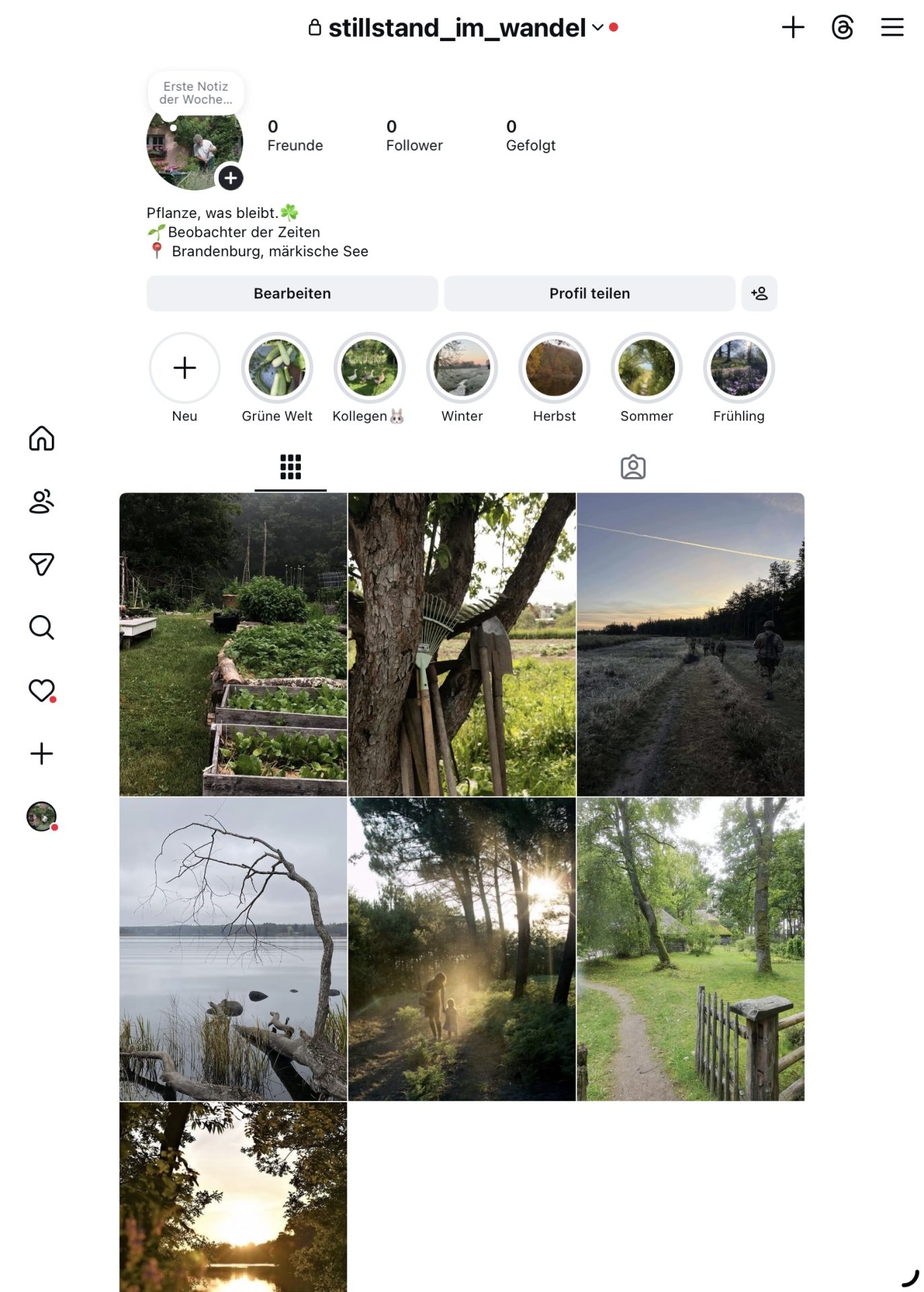
Task: Open direct messages from sidebar
Action: click(42, 564)
